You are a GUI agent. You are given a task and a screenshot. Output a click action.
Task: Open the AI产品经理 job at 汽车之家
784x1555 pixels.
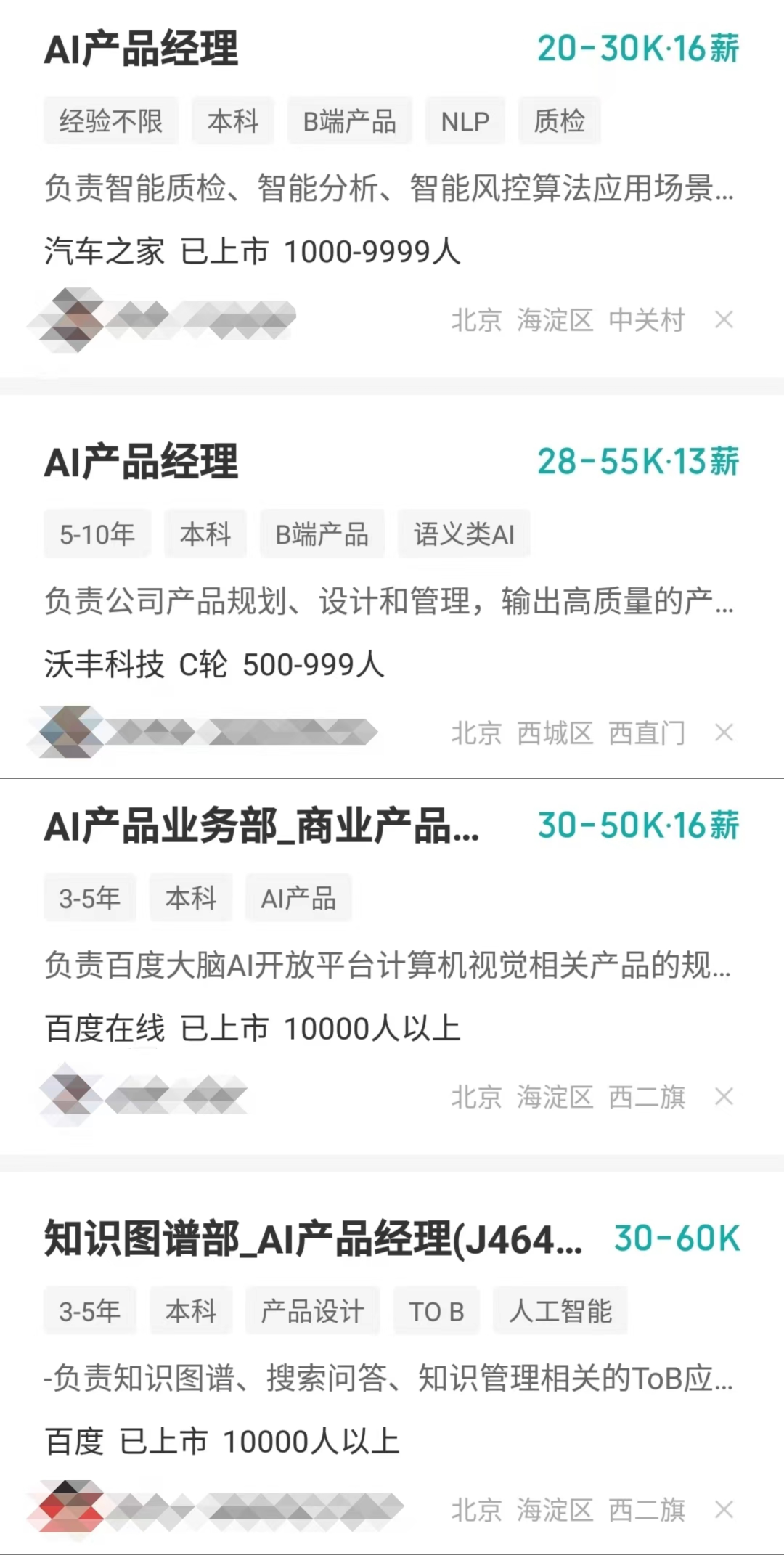[142, 49]
